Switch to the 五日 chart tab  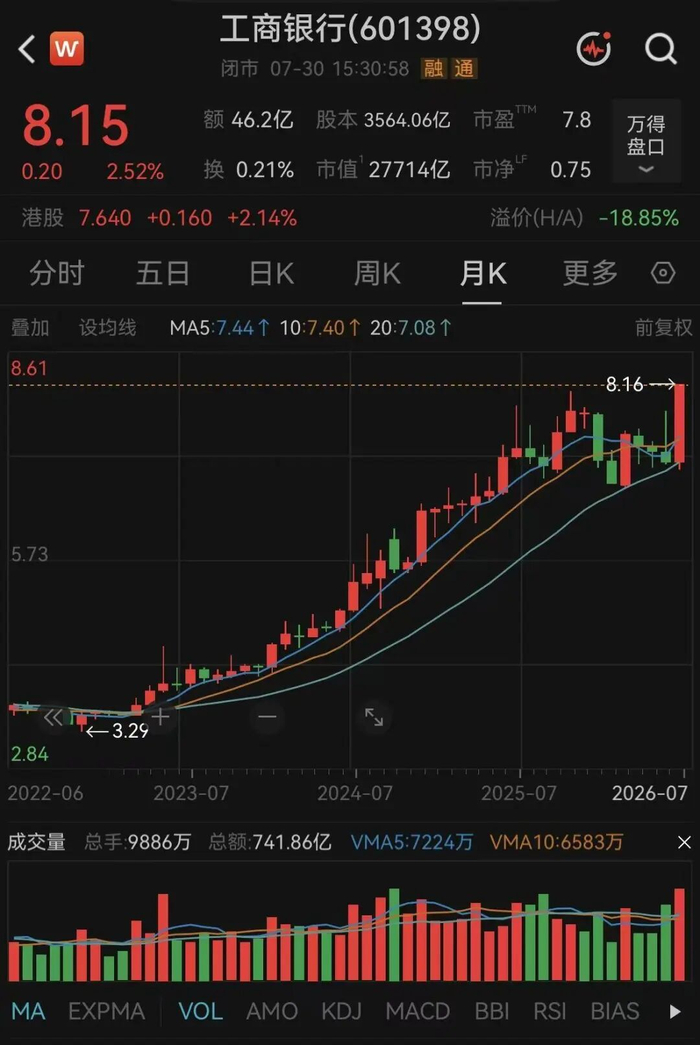click(163, 273)
